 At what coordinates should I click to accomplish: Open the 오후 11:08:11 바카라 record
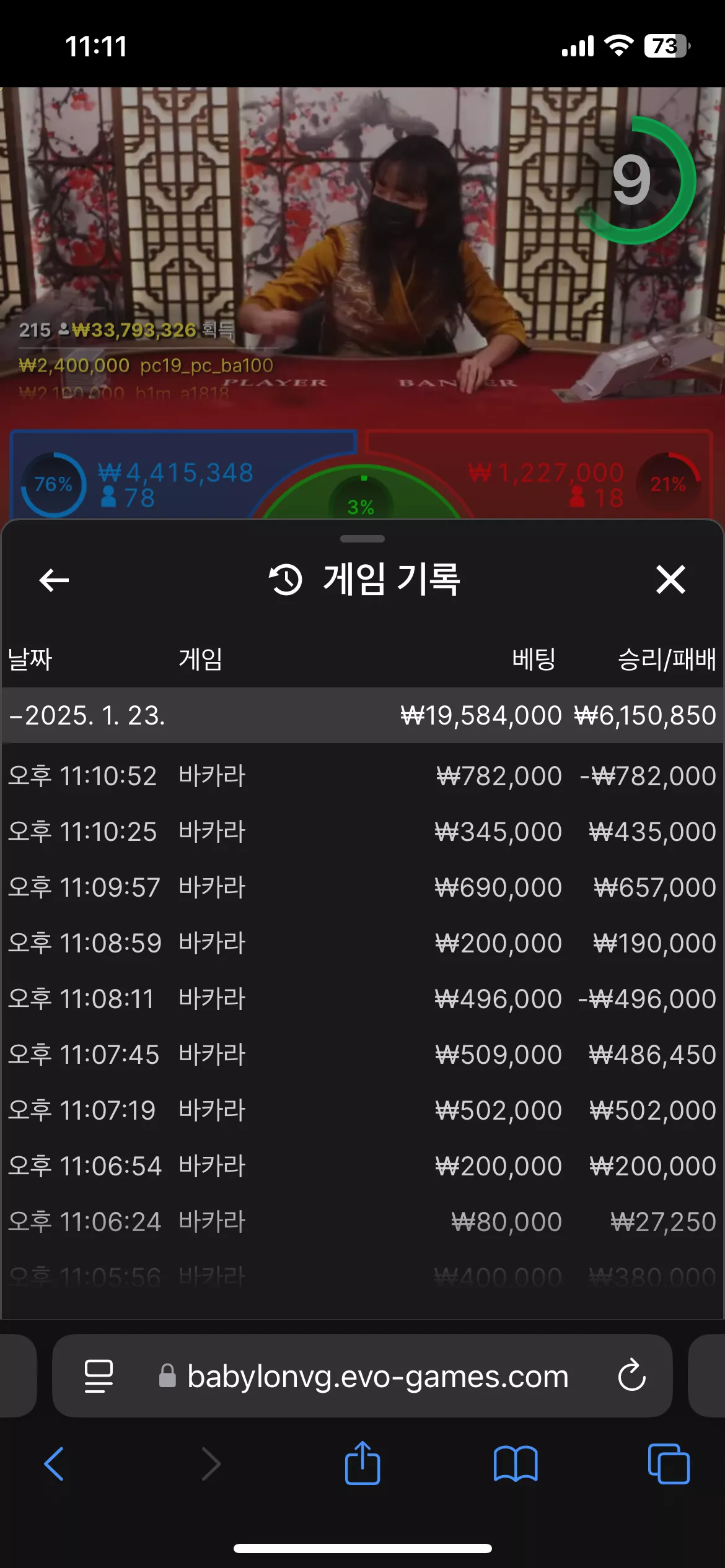(x=362, y=999)
